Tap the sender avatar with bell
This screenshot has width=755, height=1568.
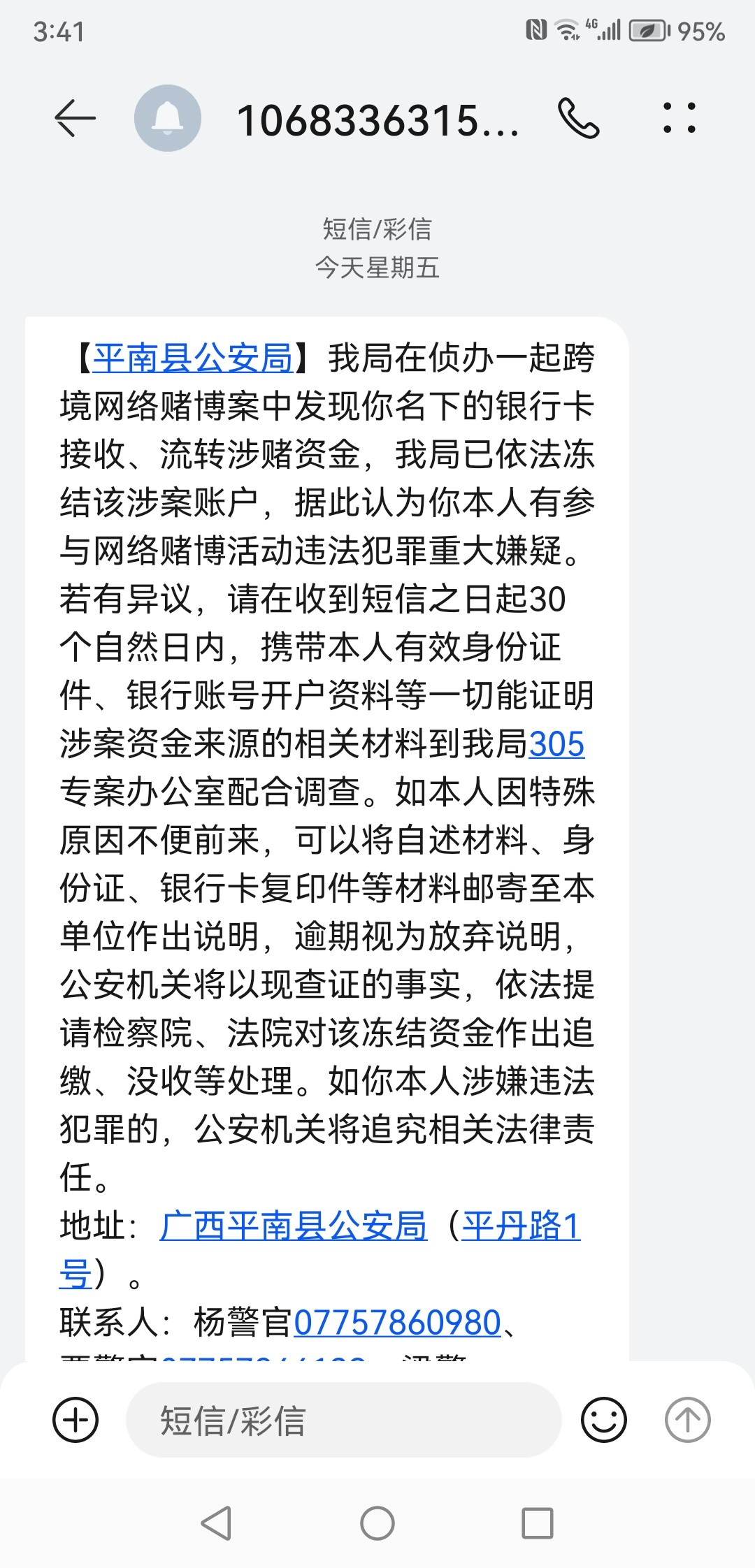168,118
